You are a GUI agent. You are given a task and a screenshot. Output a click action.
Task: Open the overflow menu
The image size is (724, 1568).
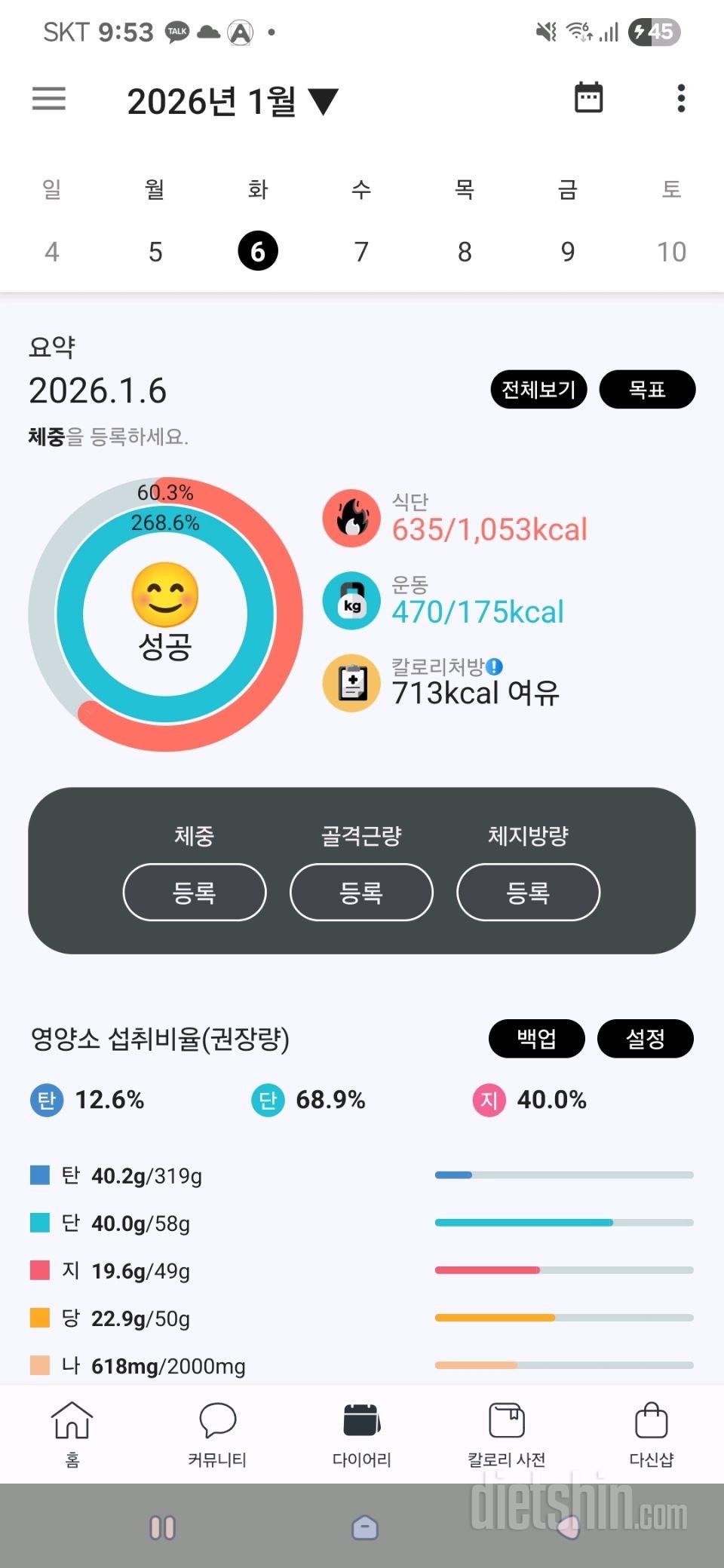pyautogui.click(x=681, y=99)
